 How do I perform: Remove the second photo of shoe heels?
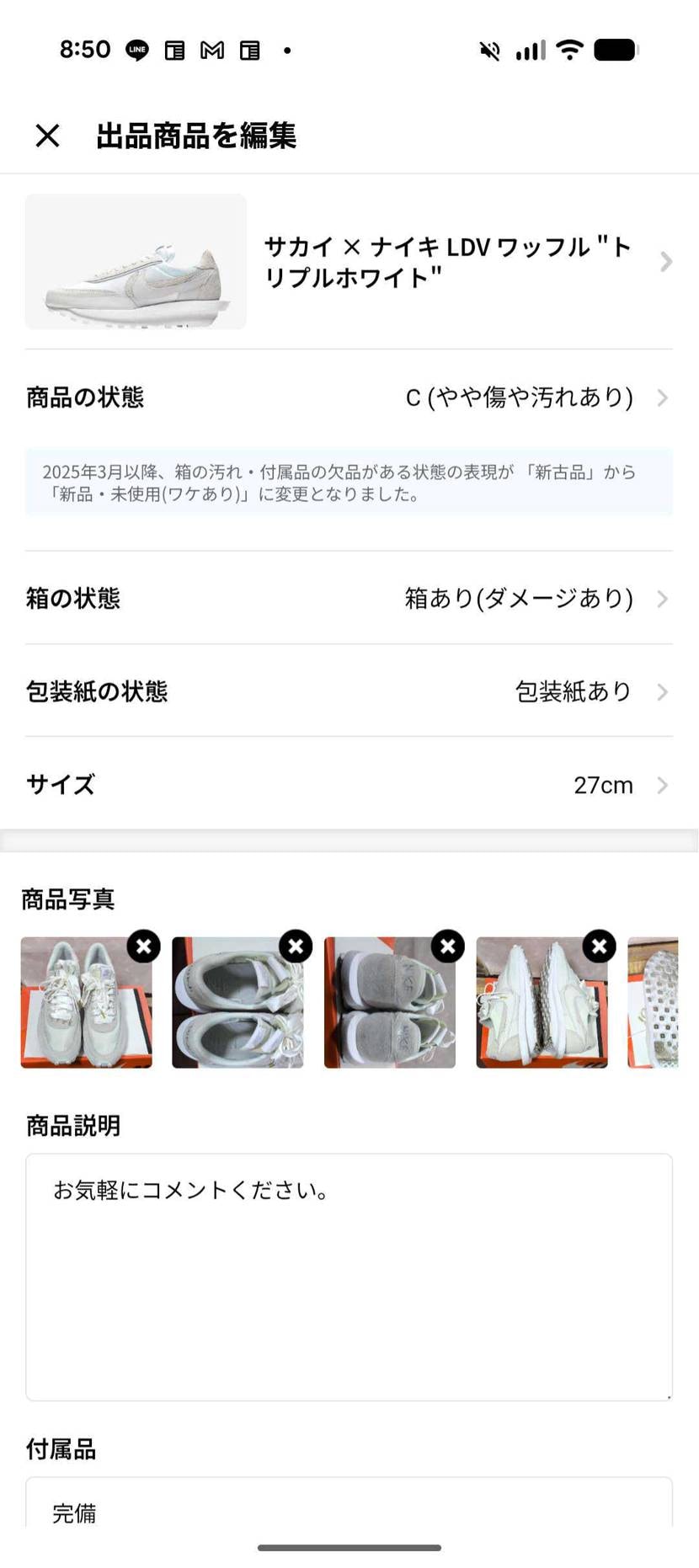(x=295, y=946)
